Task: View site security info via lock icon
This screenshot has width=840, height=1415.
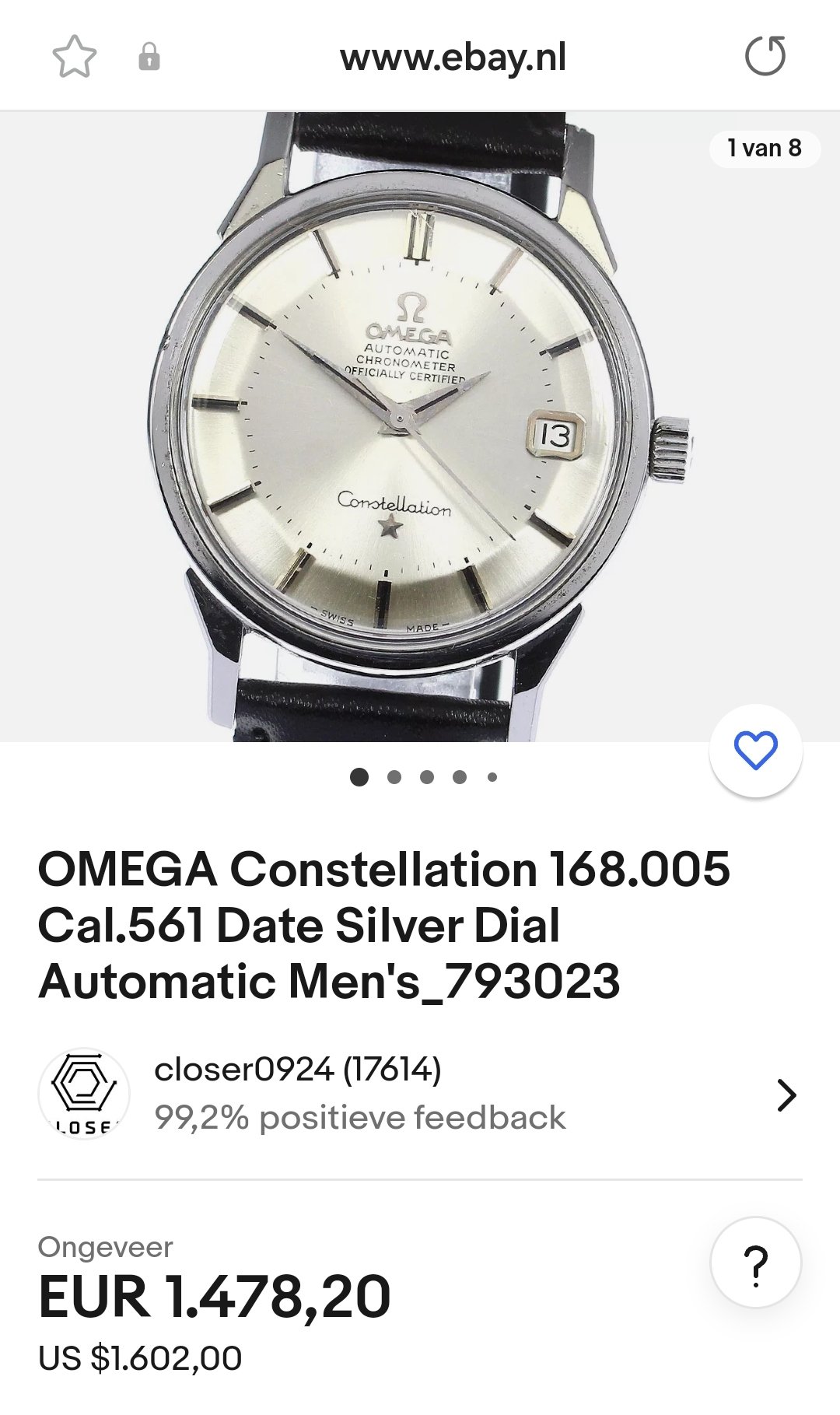Action: tap(149, 57)
